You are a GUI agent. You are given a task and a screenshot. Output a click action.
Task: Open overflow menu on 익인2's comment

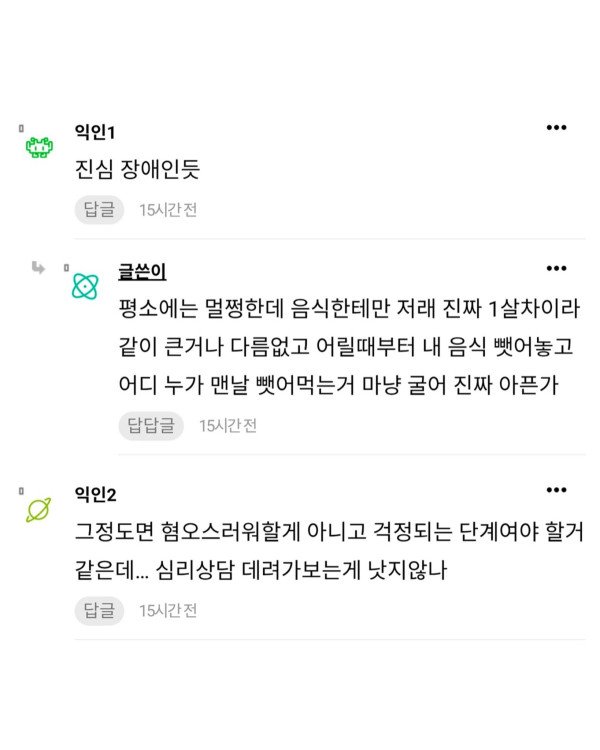pos(556,490)
